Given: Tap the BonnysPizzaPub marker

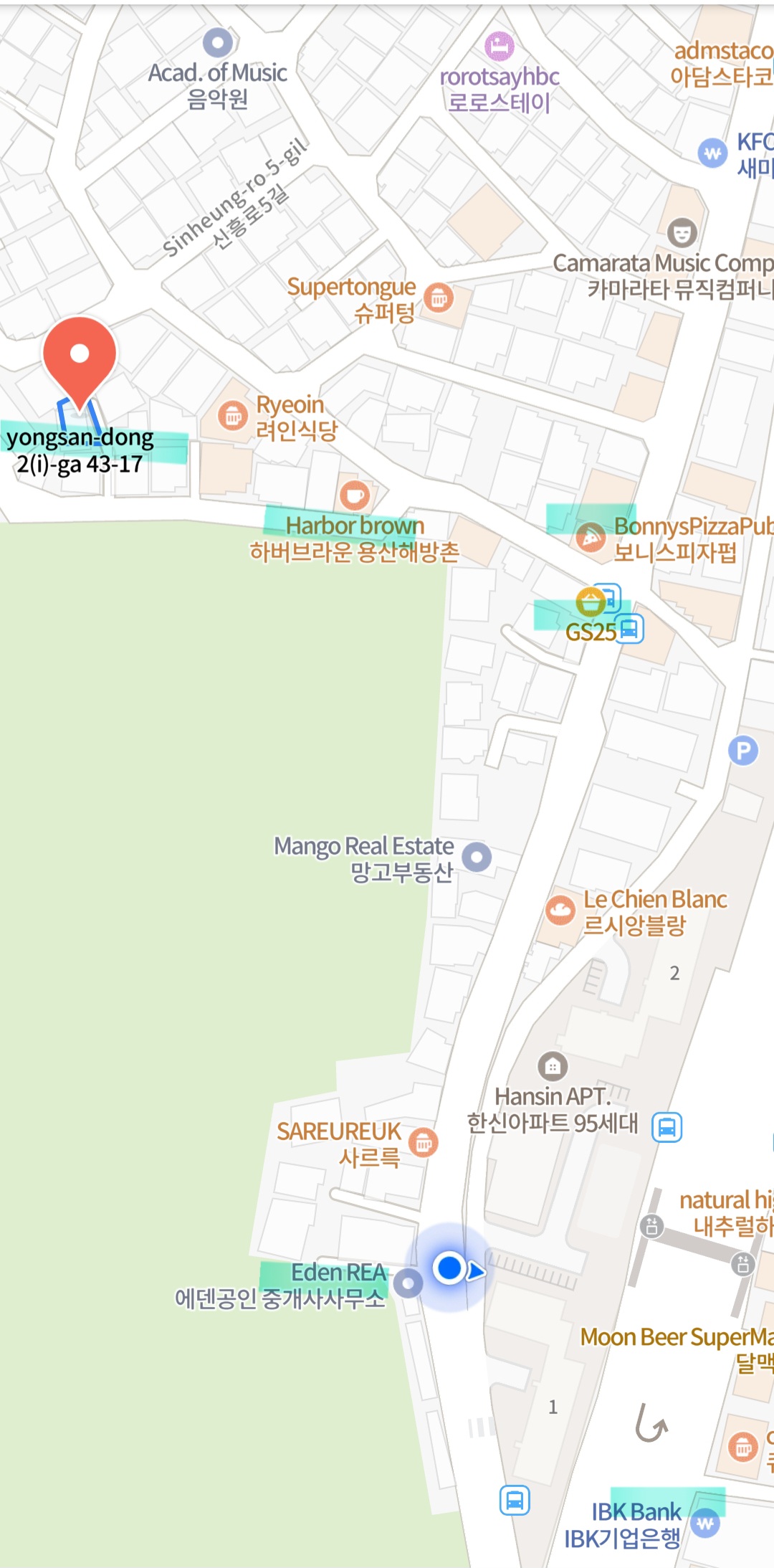Looking at the screenshot, I should pyautogui.click(x=591, y=538).
